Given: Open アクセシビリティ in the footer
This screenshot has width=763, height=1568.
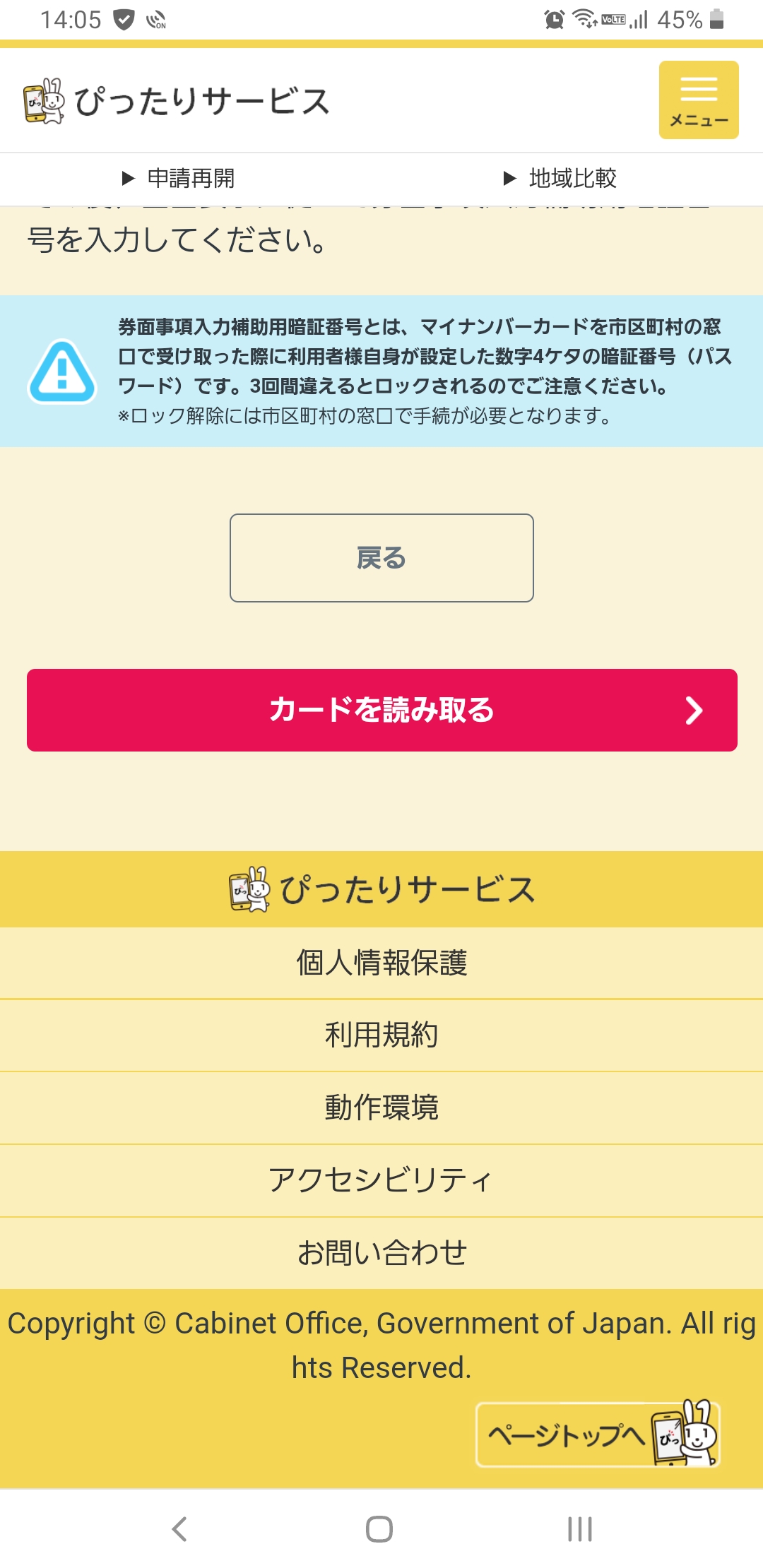Looking at the screenshot, I should (x=381, y=1180).
